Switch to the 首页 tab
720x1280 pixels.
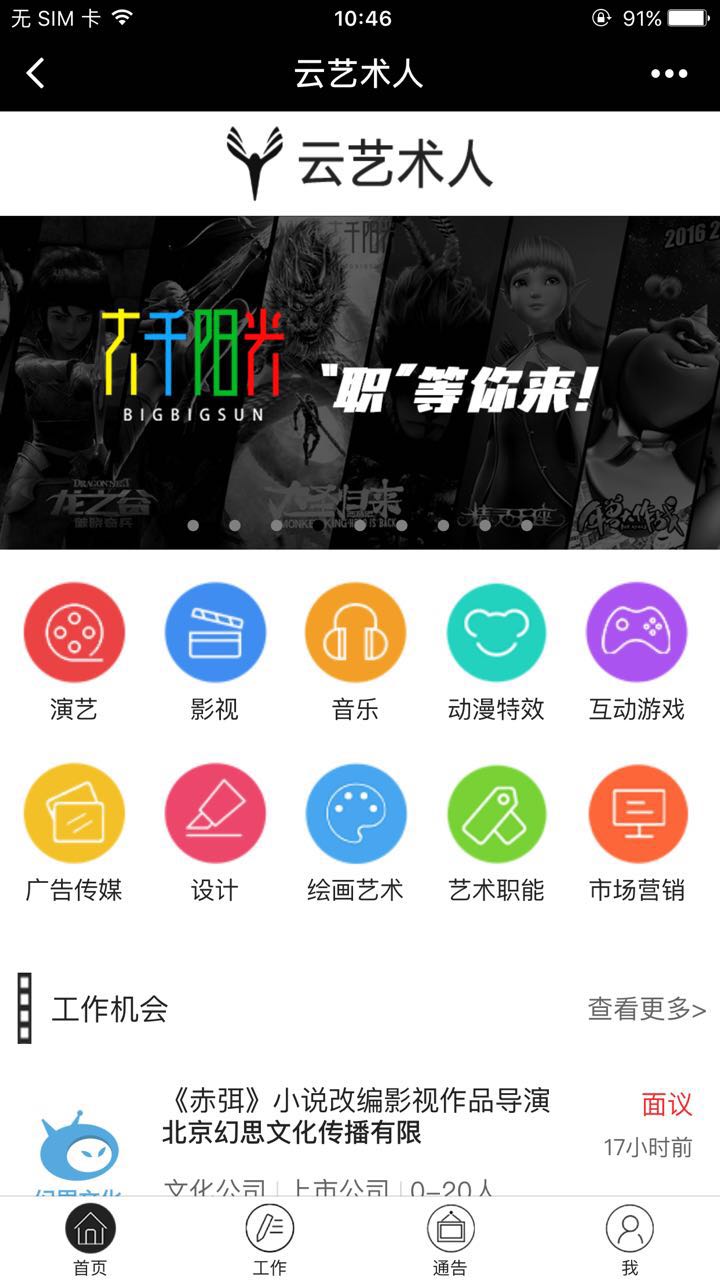pyautogui.click(x=90, y=1240)
